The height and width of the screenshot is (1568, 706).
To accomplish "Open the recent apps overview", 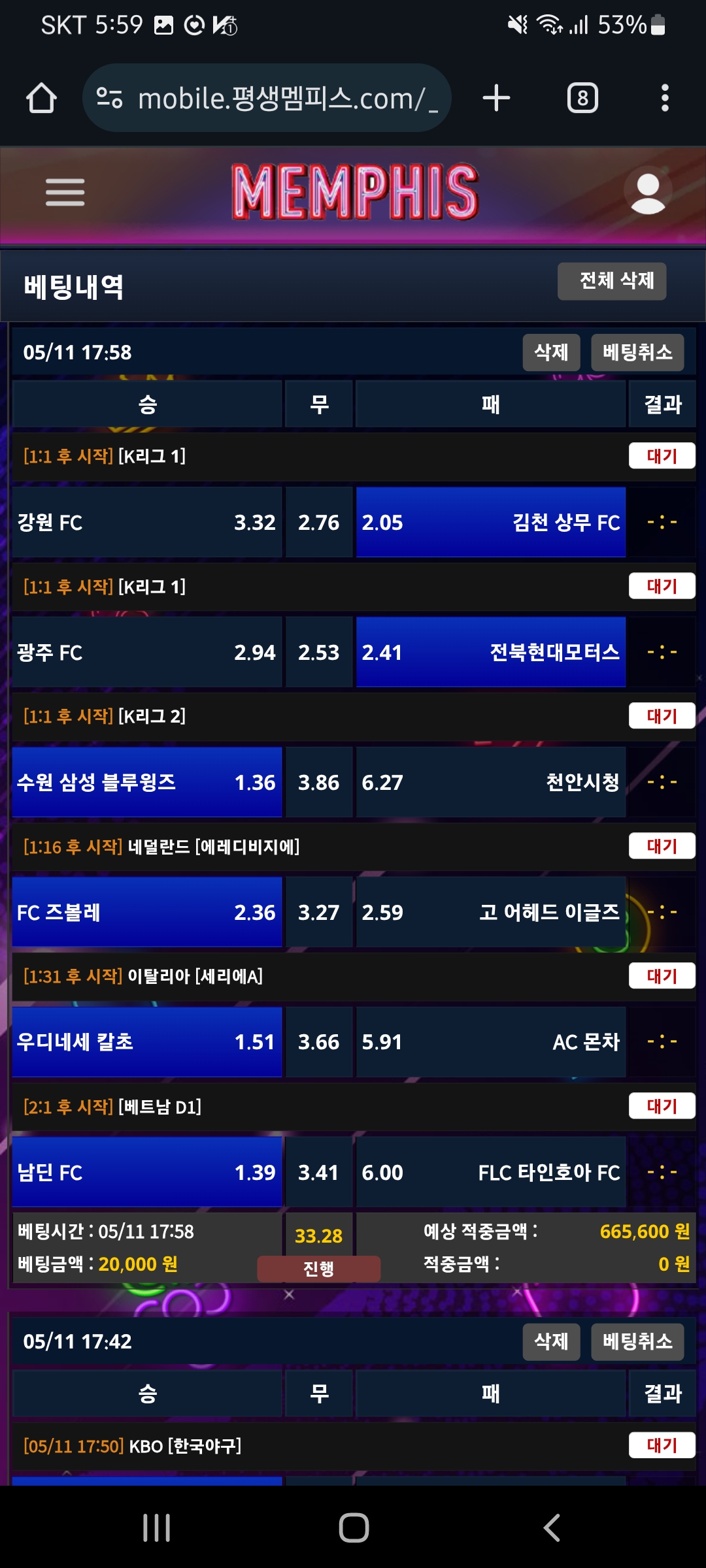I will [156, 1527].
